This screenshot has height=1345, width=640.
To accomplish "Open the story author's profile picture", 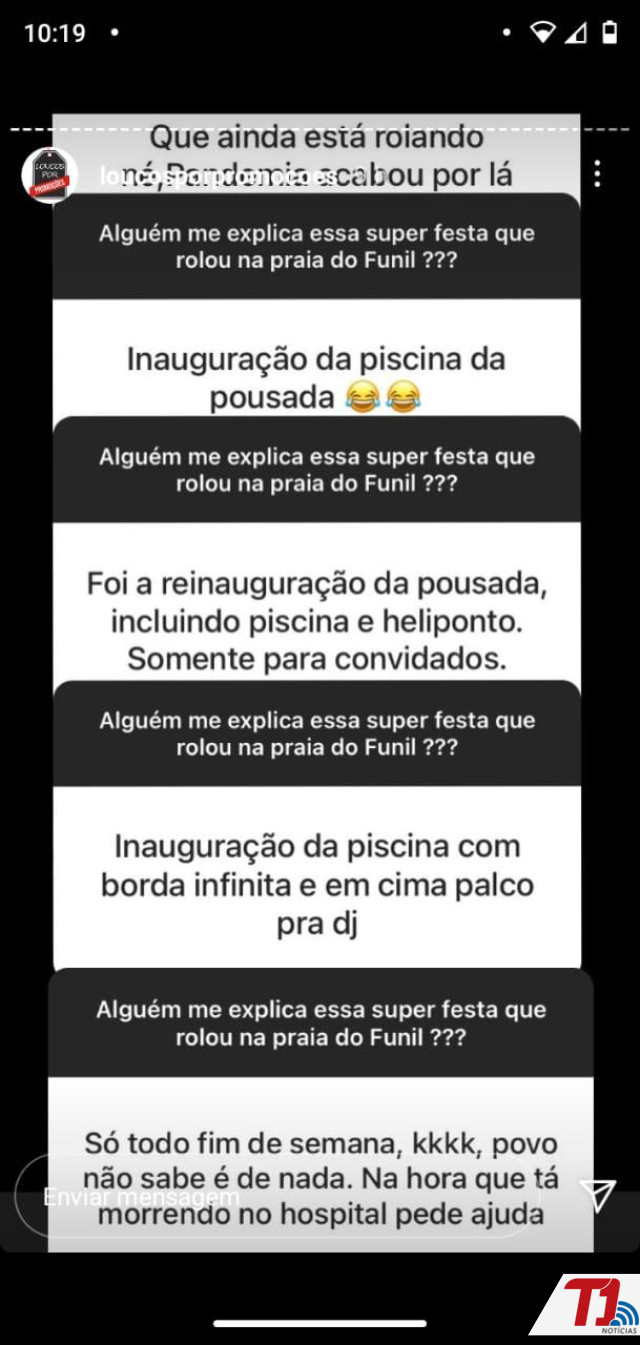I will tap(49, 176).
